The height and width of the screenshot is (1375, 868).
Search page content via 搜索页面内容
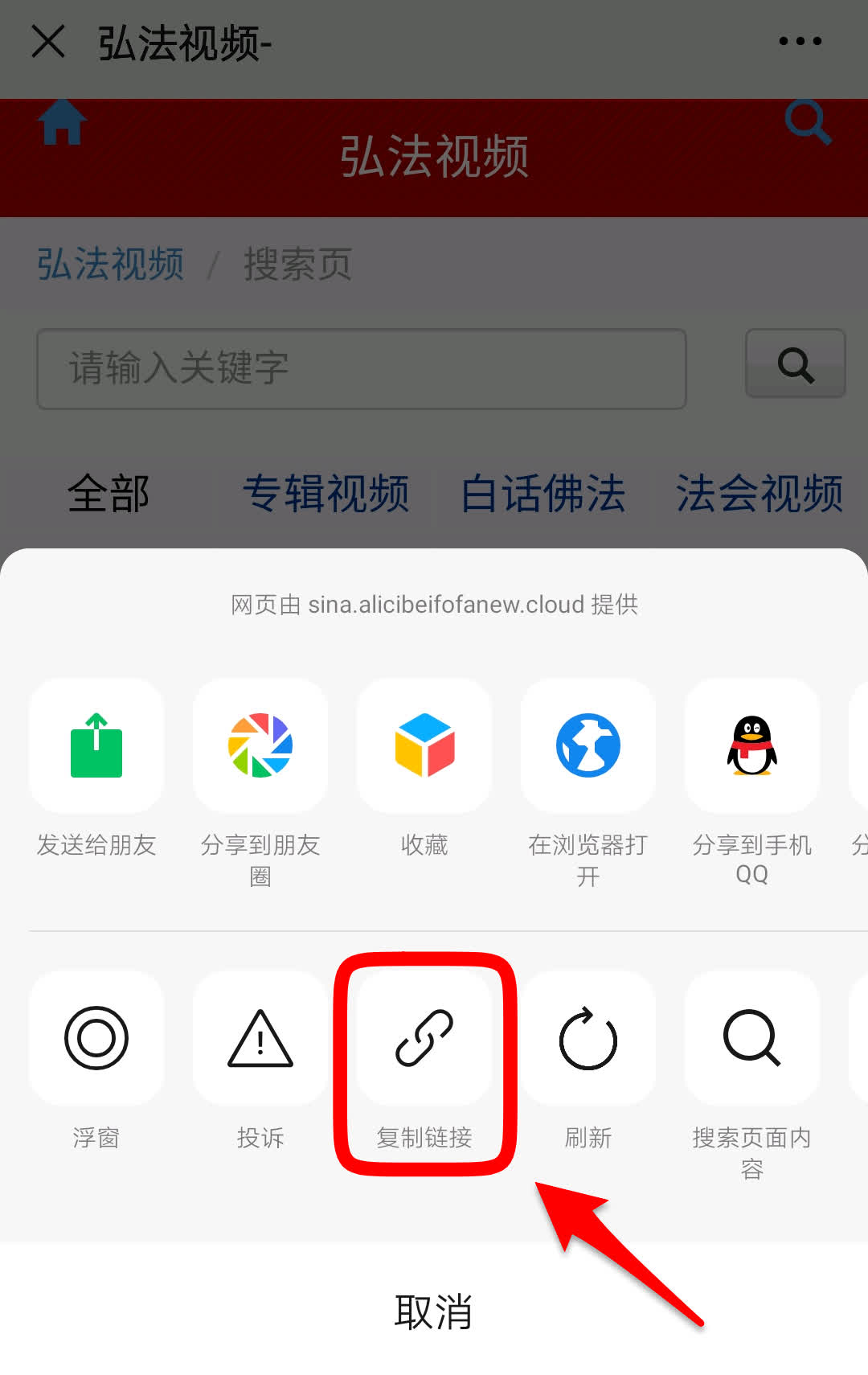point(751,1038)
